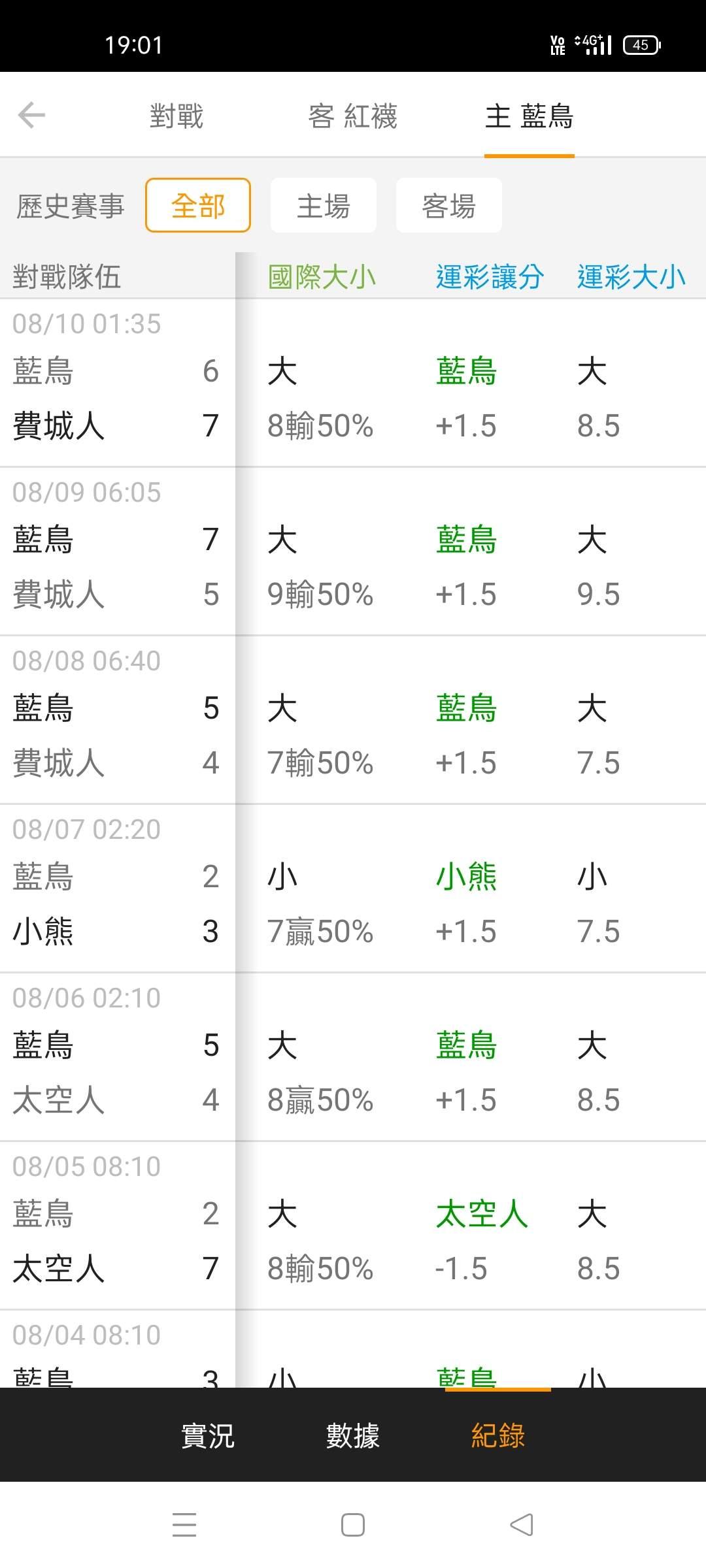The height and width of the screenshot is (1568, 706).
Task: Go back using the top-left arrow
Action: point(31,116)
